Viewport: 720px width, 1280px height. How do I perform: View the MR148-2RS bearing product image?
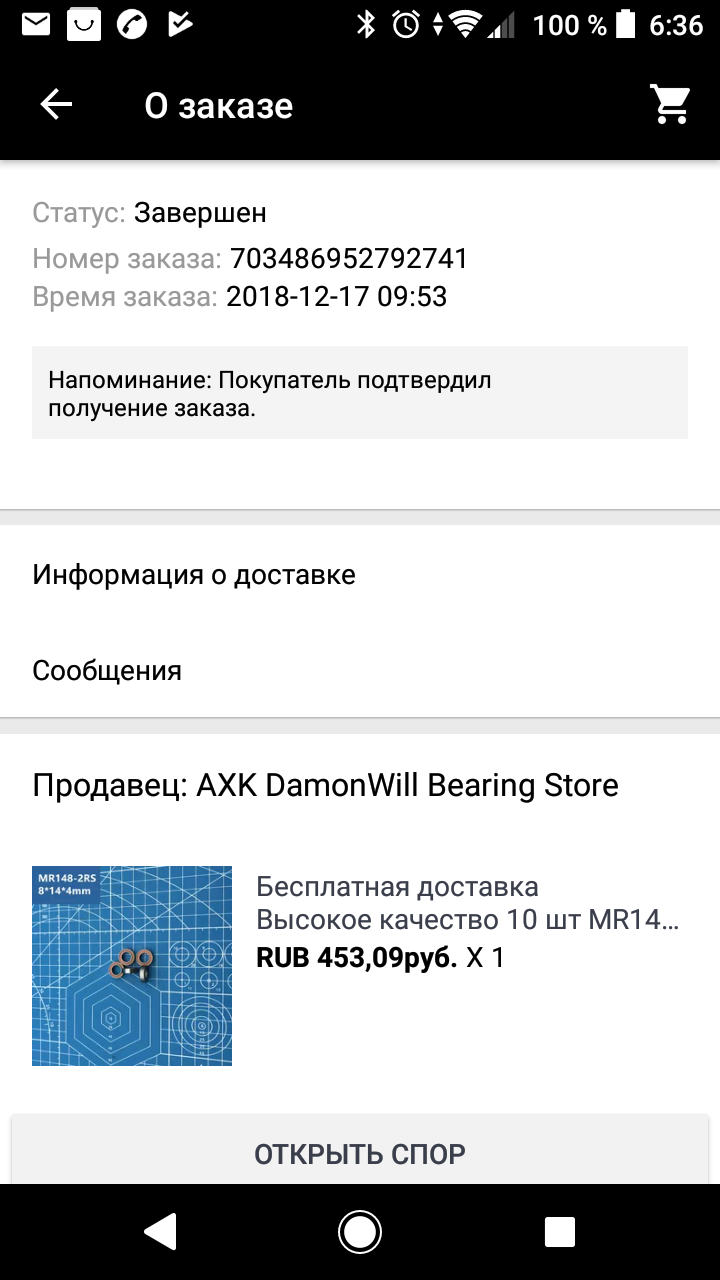point(132,965)
